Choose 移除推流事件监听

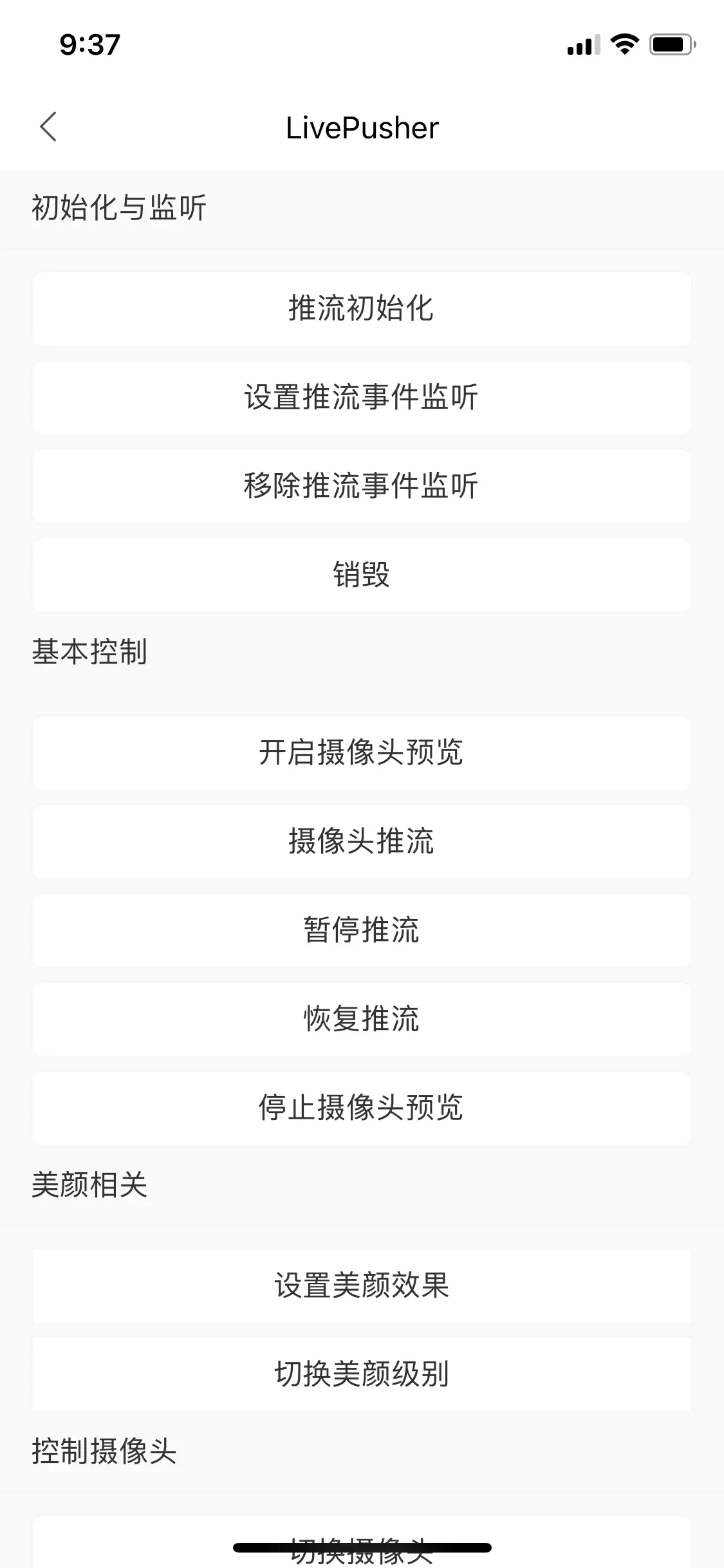[x=362, y=486]
